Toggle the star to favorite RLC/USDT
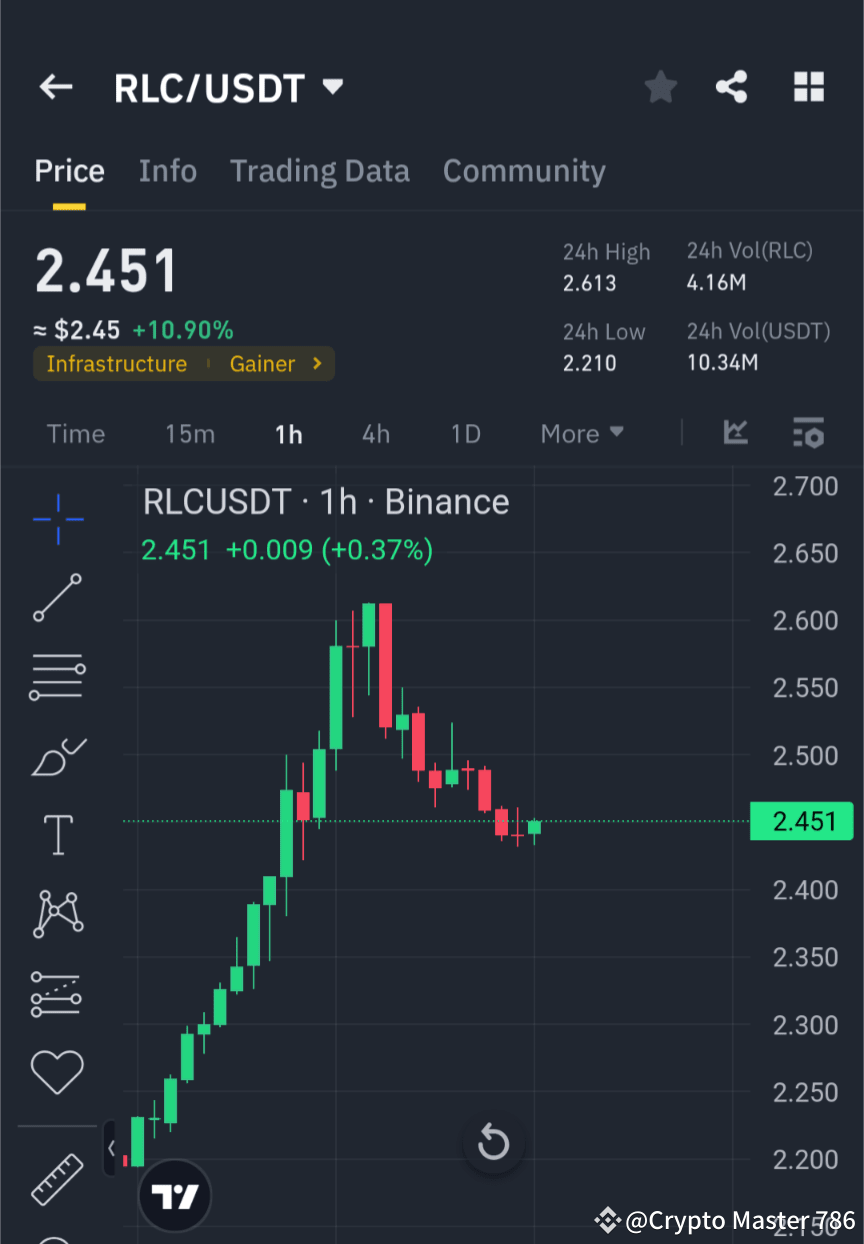Screen dimensions: 864x1244 tap(660, 87)
